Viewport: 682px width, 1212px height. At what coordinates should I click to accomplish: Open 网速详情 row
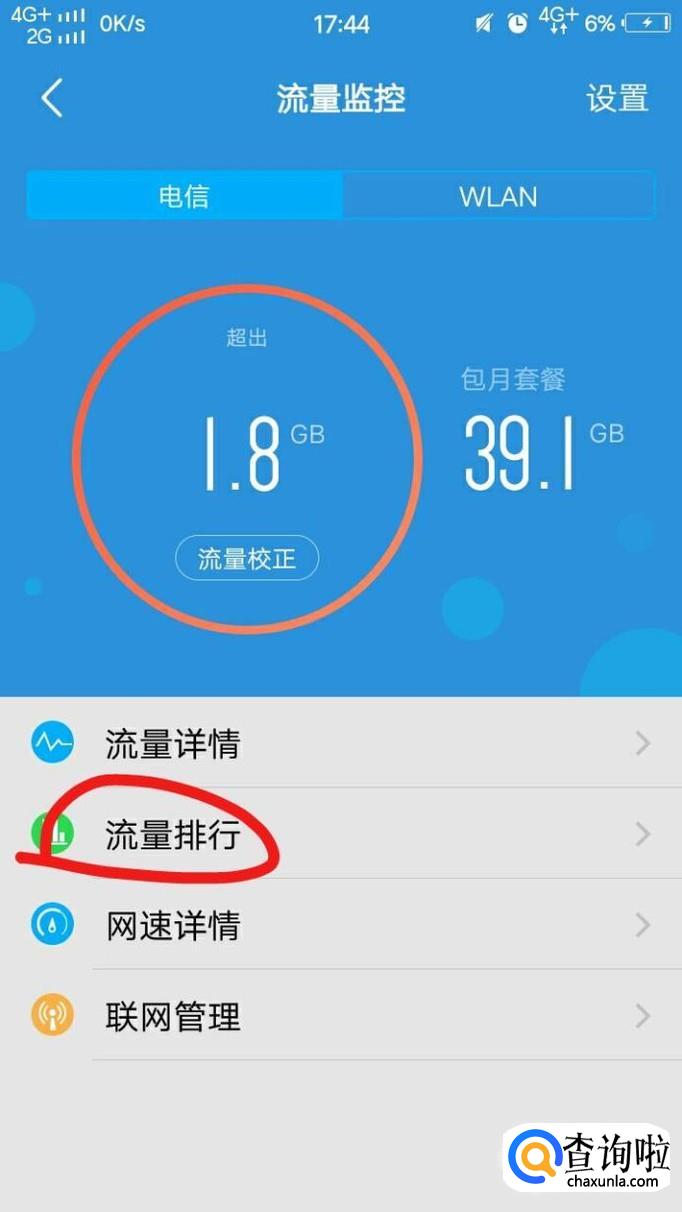tap(341, 925)
